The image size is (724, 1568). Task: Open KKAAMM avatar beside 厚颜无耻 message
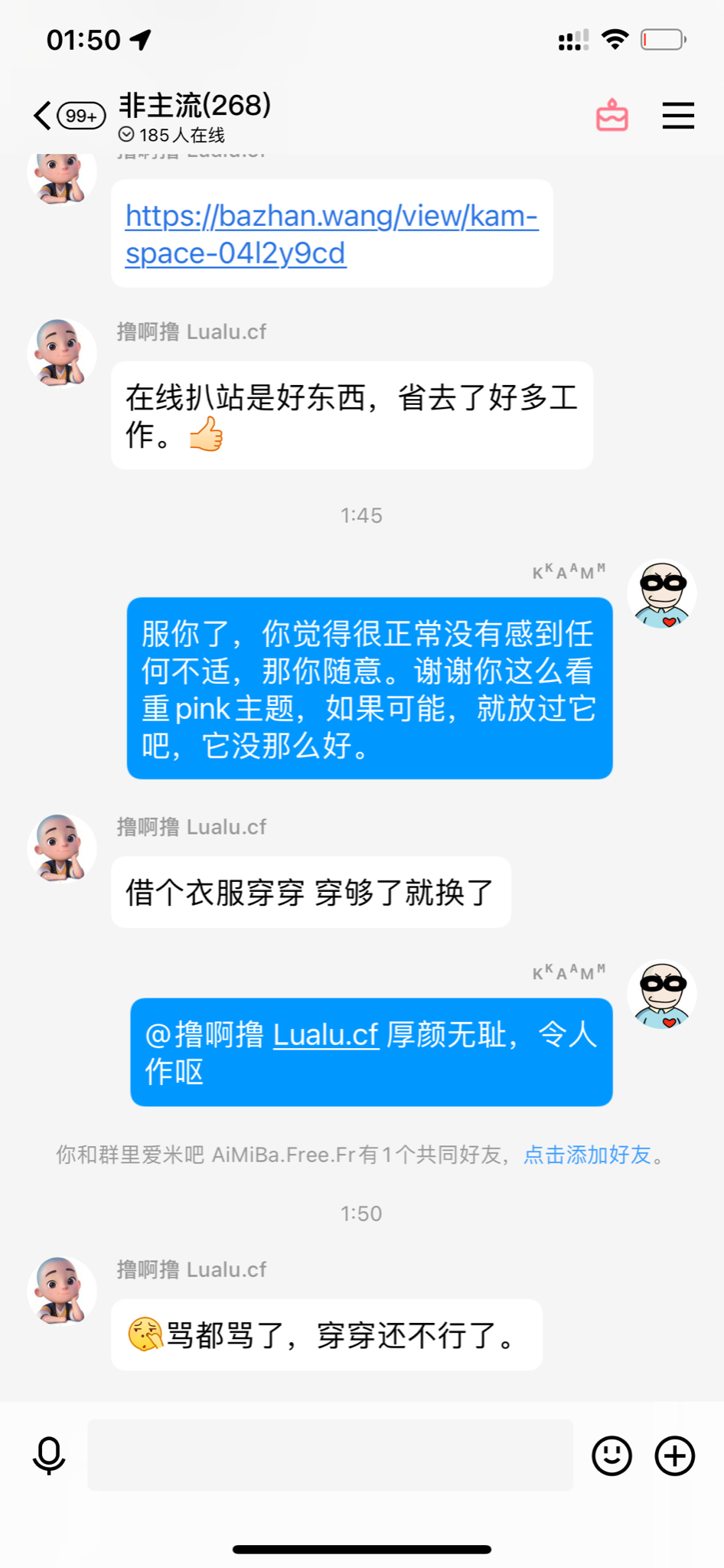pyautogui.click(x=662, y=995)
